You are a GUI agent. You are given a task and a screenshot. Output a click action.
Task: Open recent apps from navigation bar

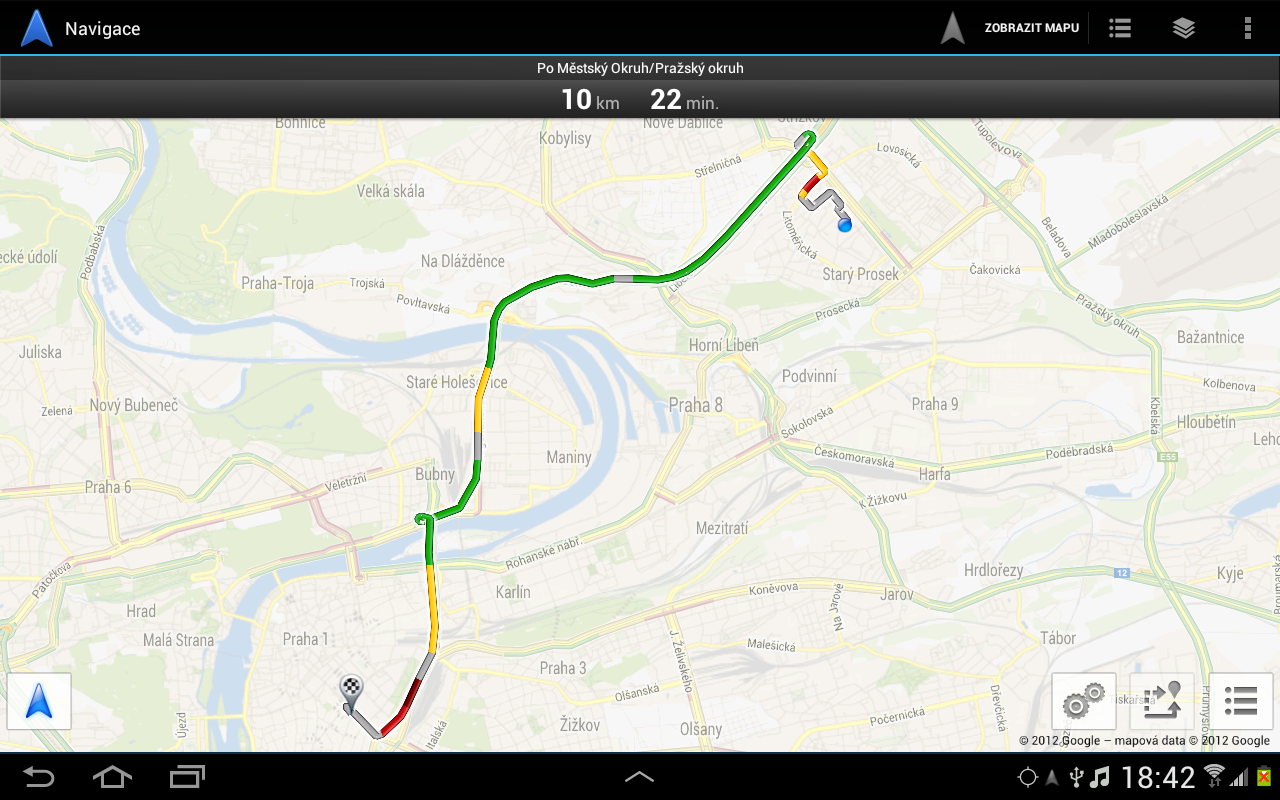point(187,776)
